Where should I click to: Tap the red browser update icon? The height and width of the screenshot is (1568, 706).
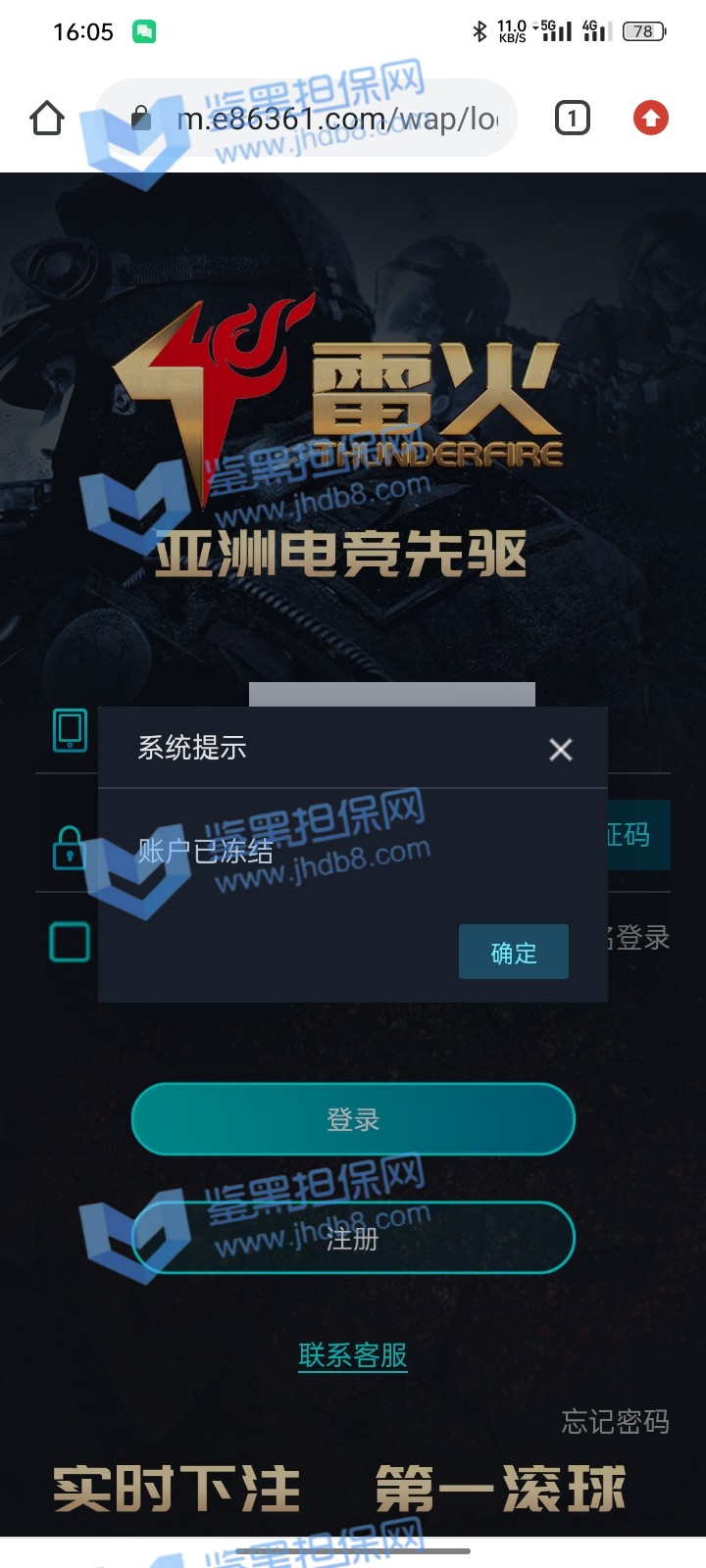[x=650, y=119]
